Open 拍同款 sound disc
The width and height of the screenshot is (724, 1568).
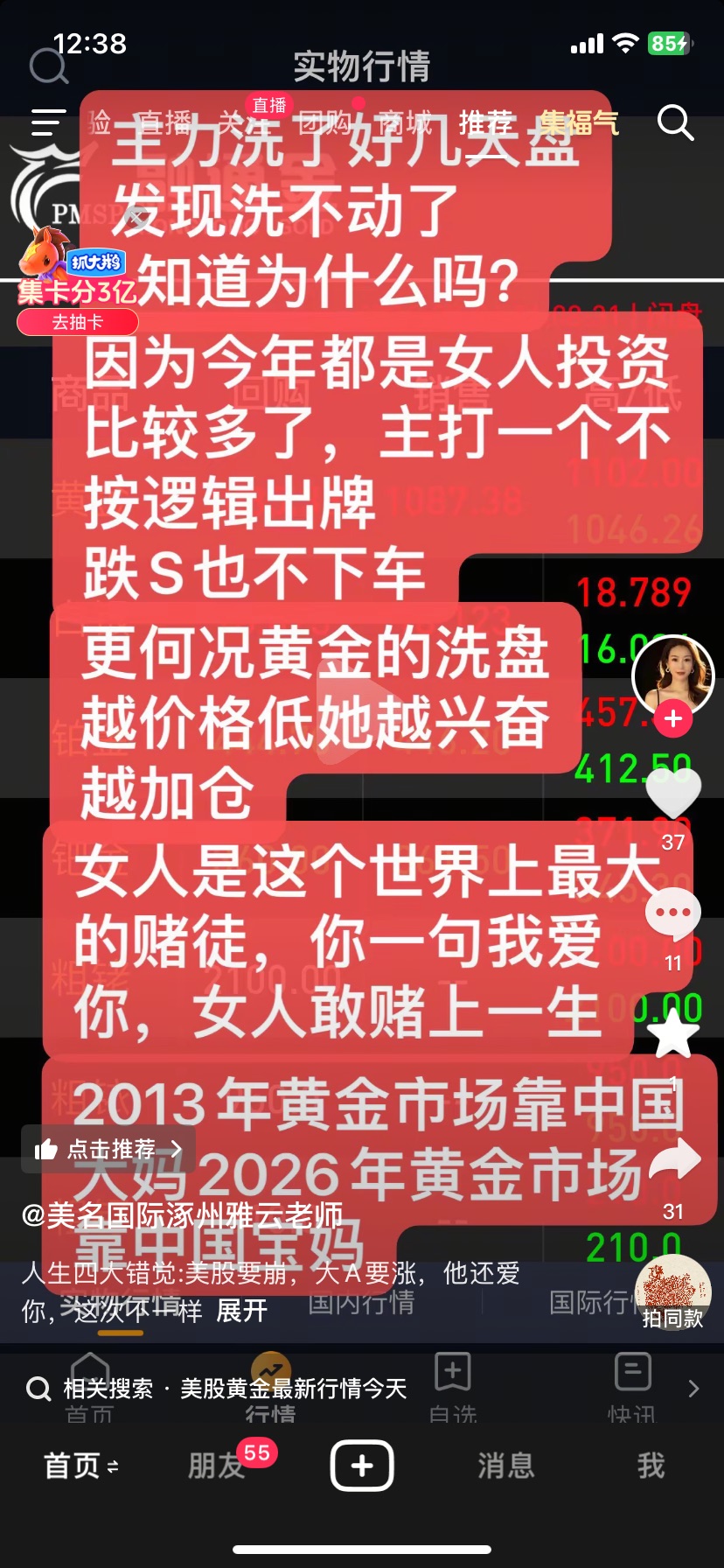pyautogui.click(x=672, y=1293)
